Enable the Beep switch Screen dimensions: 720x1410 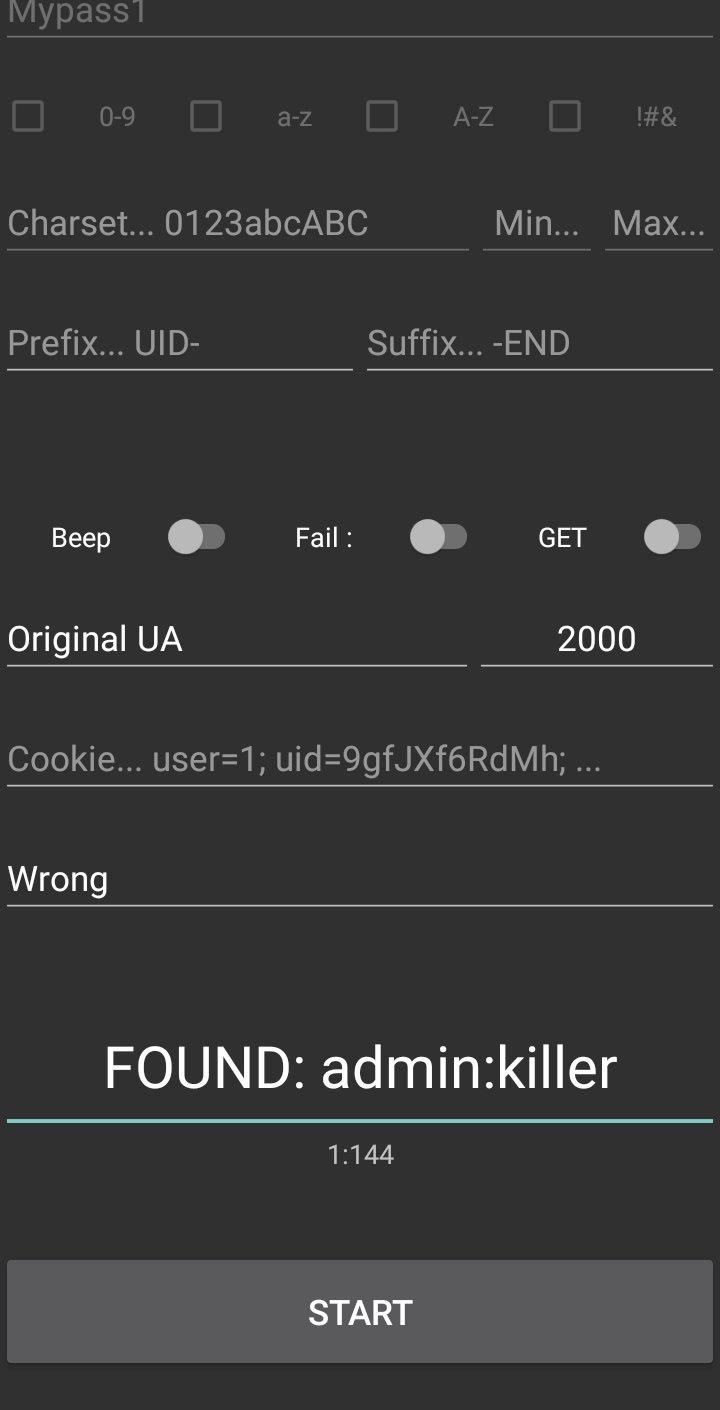(x=197, y=537)
